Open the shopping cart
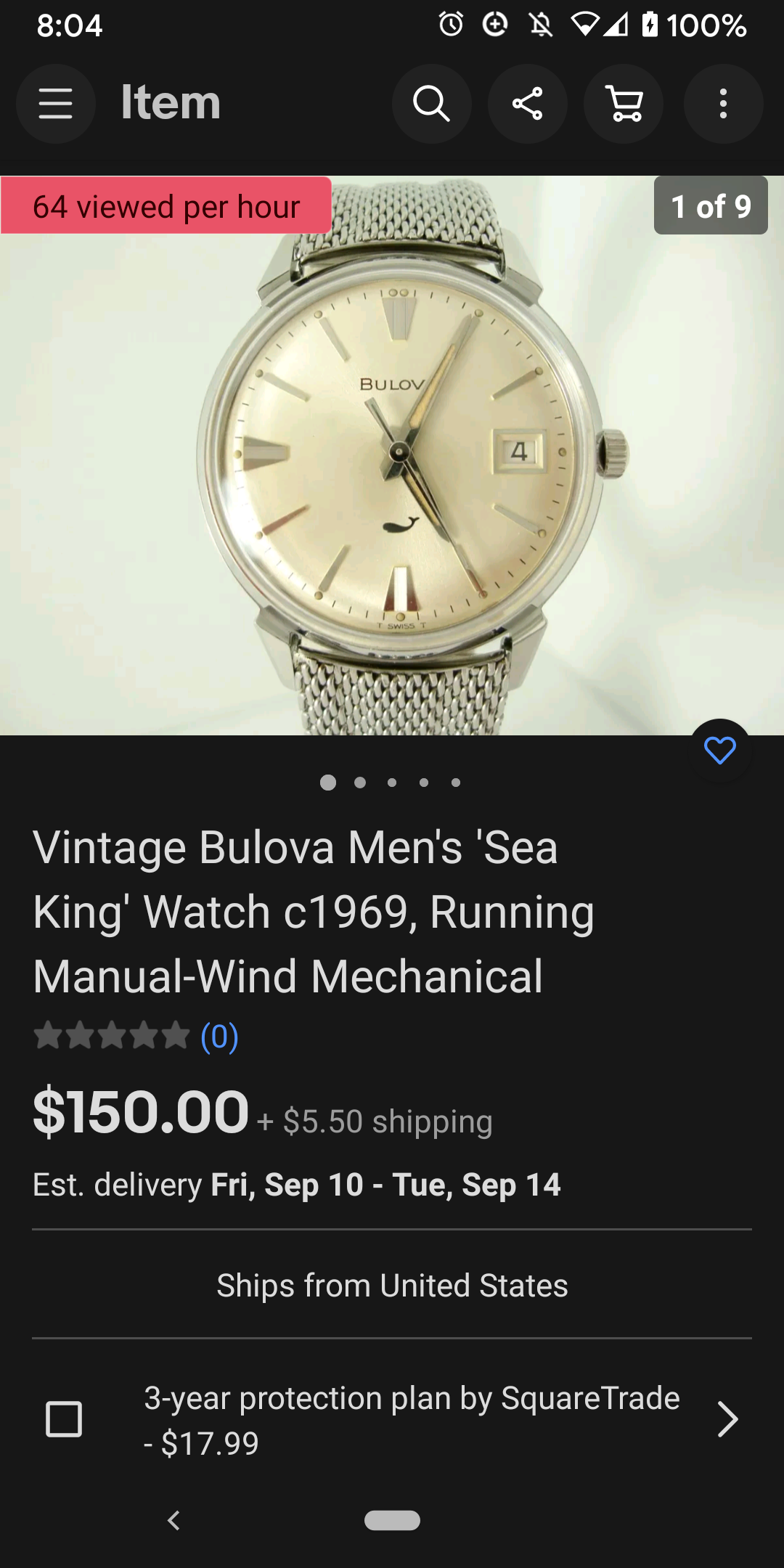Screen dimensions: 784x1568 tap(624, 104)
